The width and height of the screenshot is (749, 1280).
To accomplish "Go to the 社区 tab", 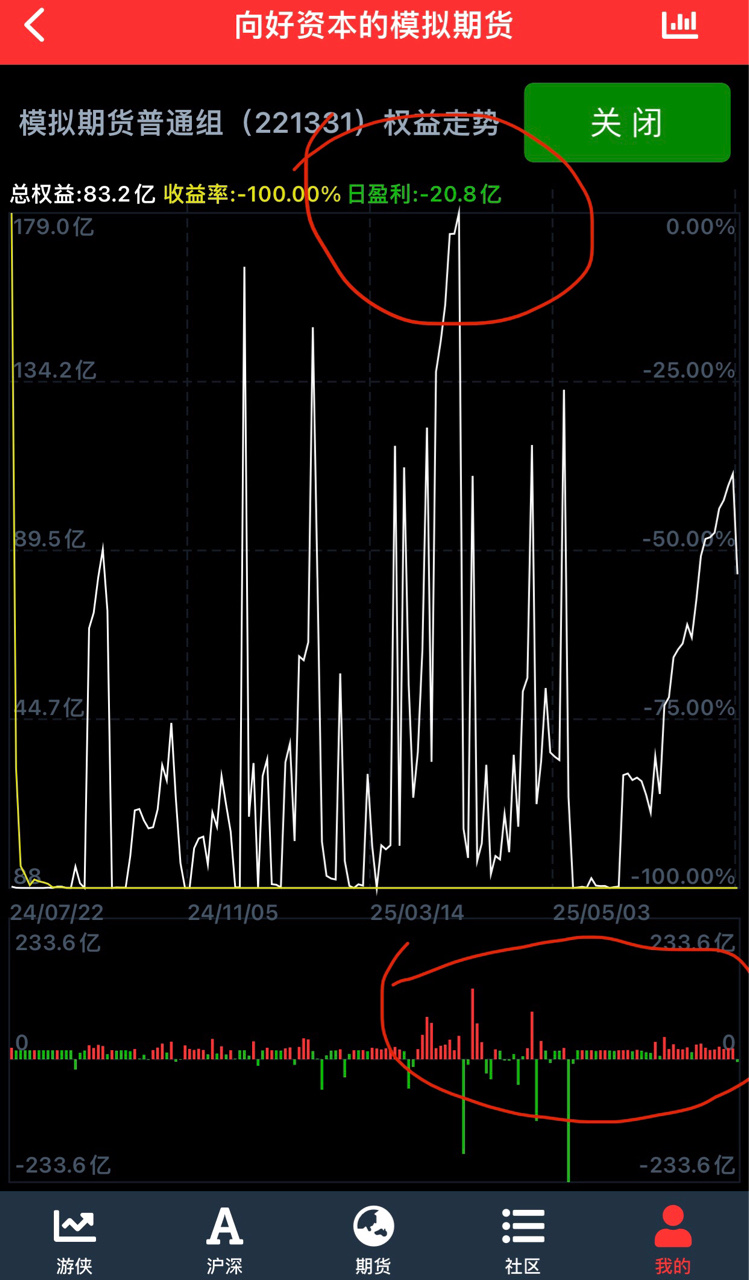I will (x=523, y=1239).
